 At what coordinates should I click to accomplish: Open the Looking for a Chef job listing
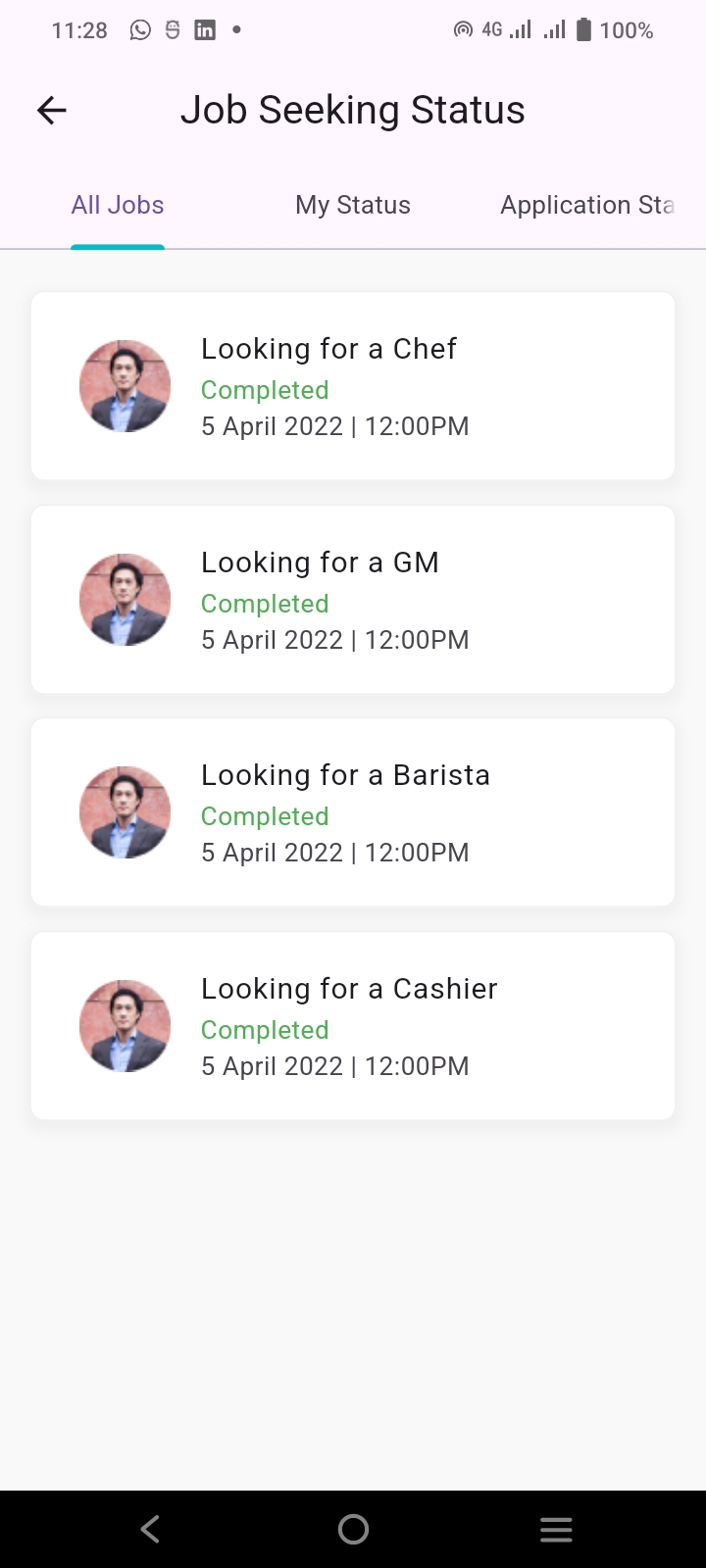tap(353, 385)
